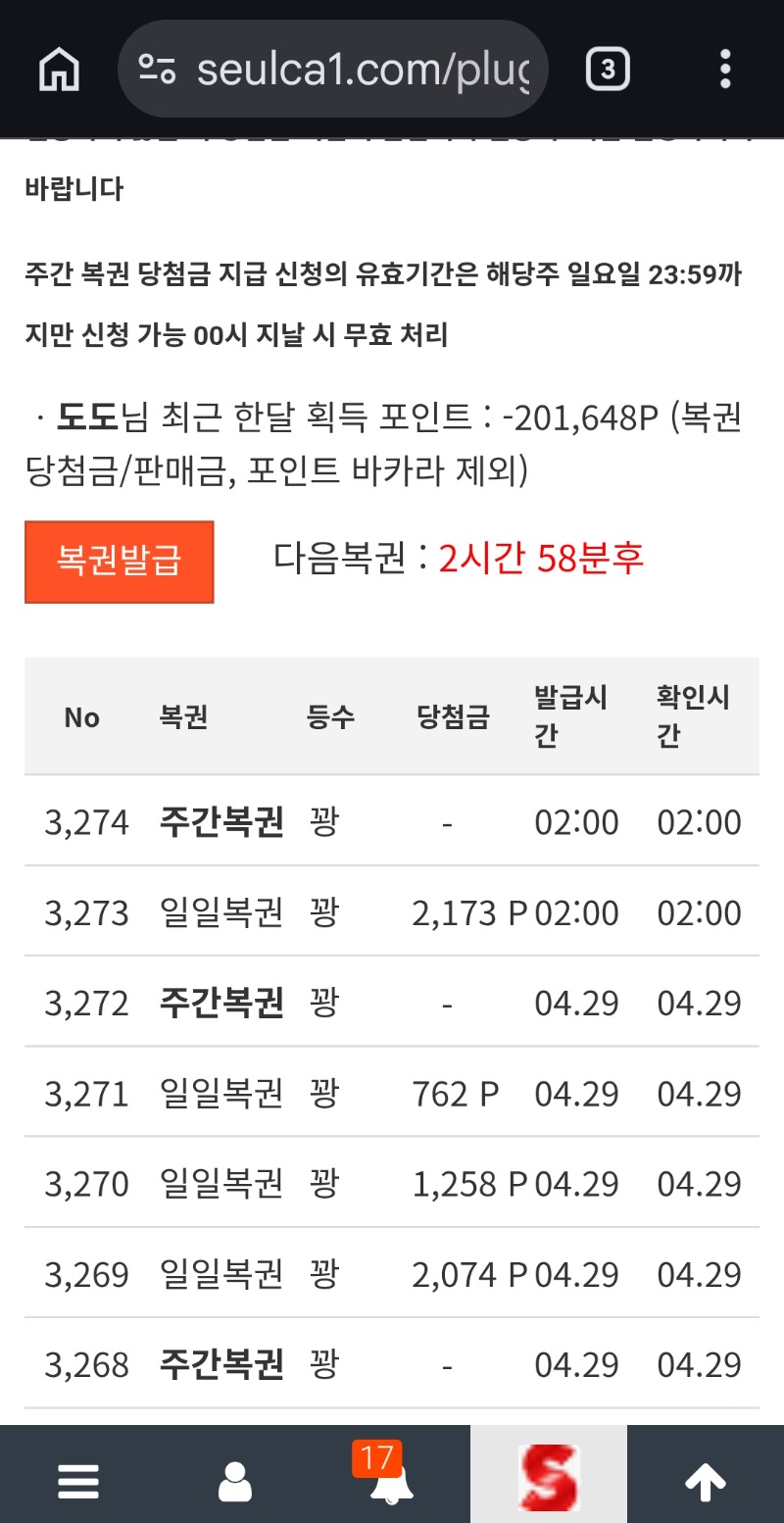Screen dimensions: 784x1523
Task: Open the tab switcher showing 3 tabs
Action: click(608, 70)
